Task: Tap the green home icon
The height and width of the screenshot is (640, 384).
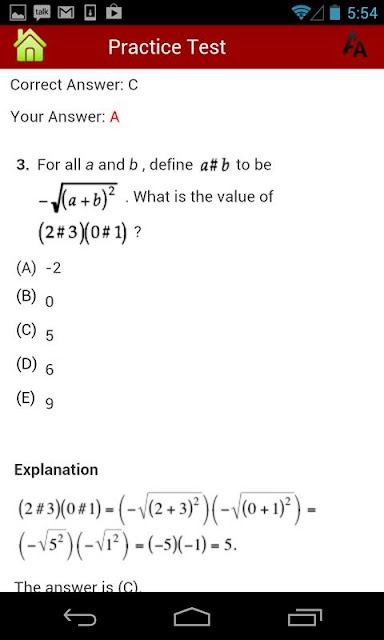Action: pos(30,46)
